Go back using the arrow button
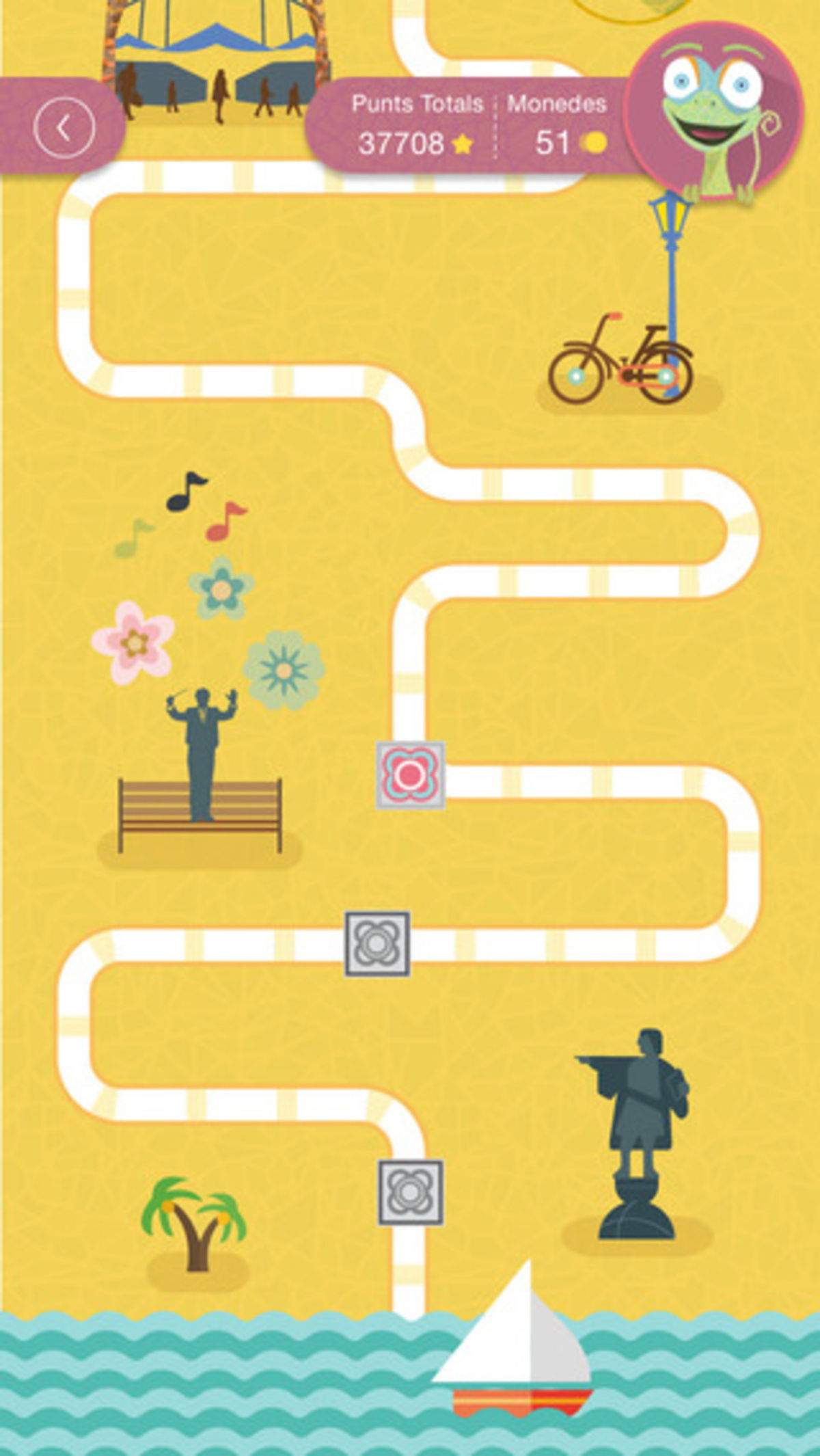 click(x=64, y=129)
